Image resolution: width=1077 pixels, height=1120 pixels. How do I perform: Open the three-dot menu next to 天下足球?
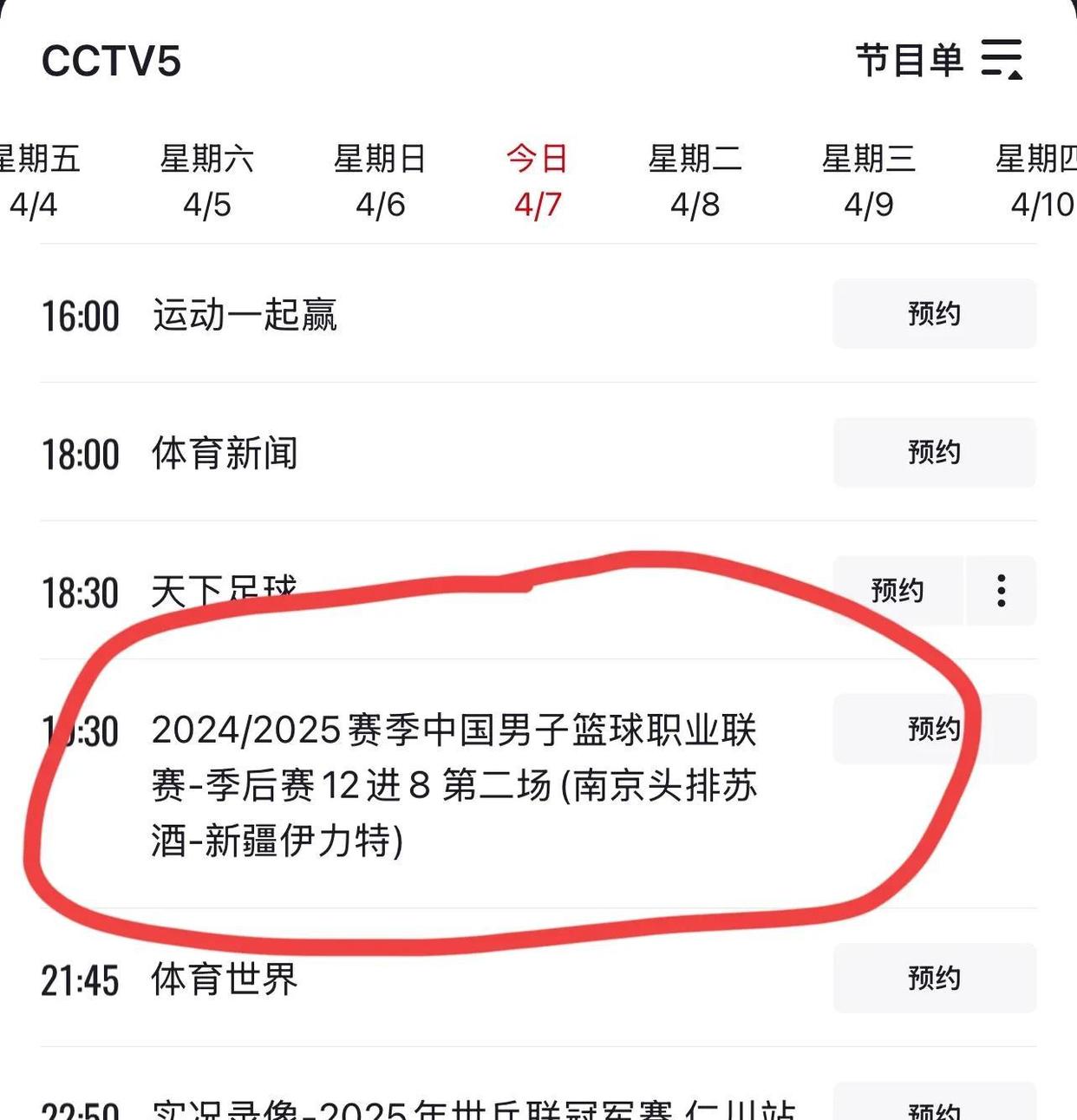[x=1002, y=591]
